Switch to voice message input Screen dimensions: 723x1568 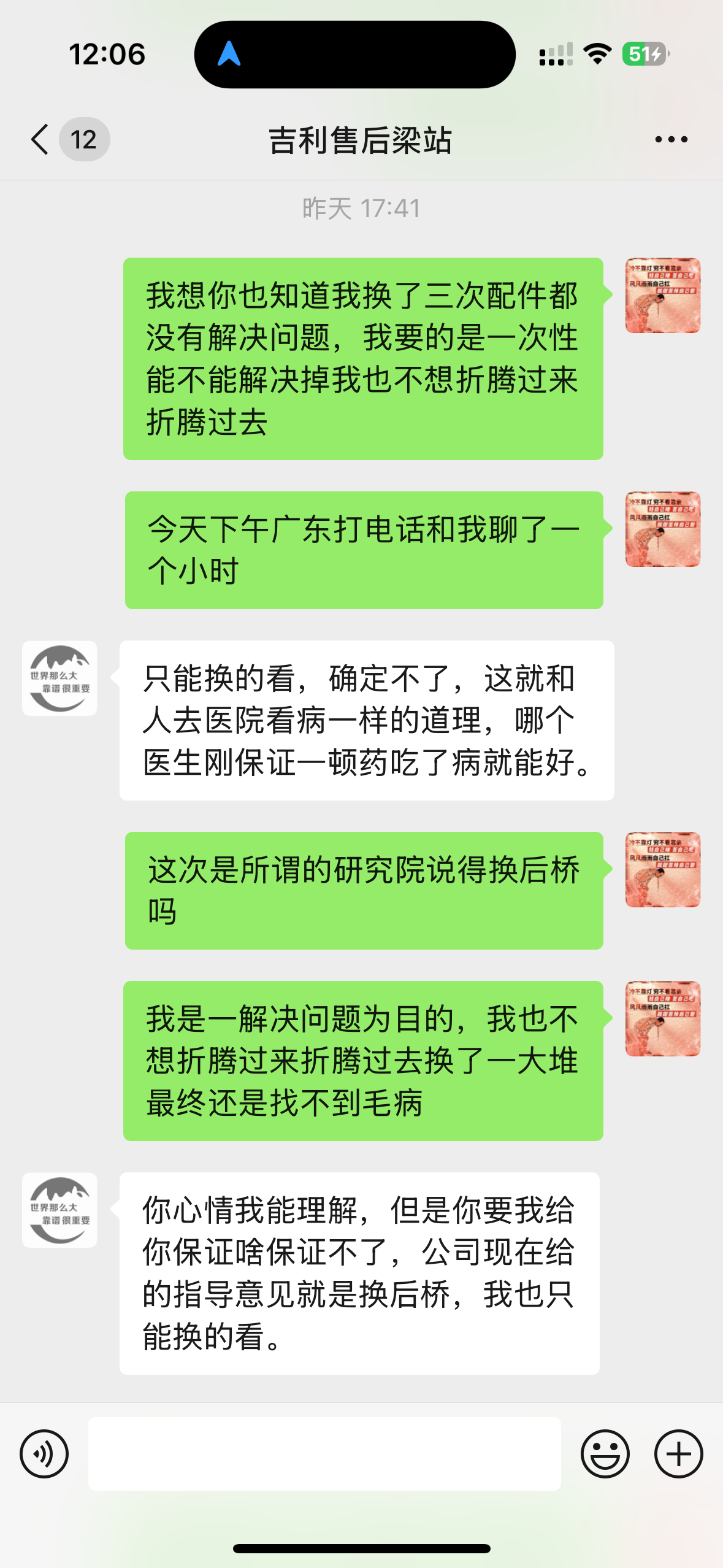point(44,1453)
